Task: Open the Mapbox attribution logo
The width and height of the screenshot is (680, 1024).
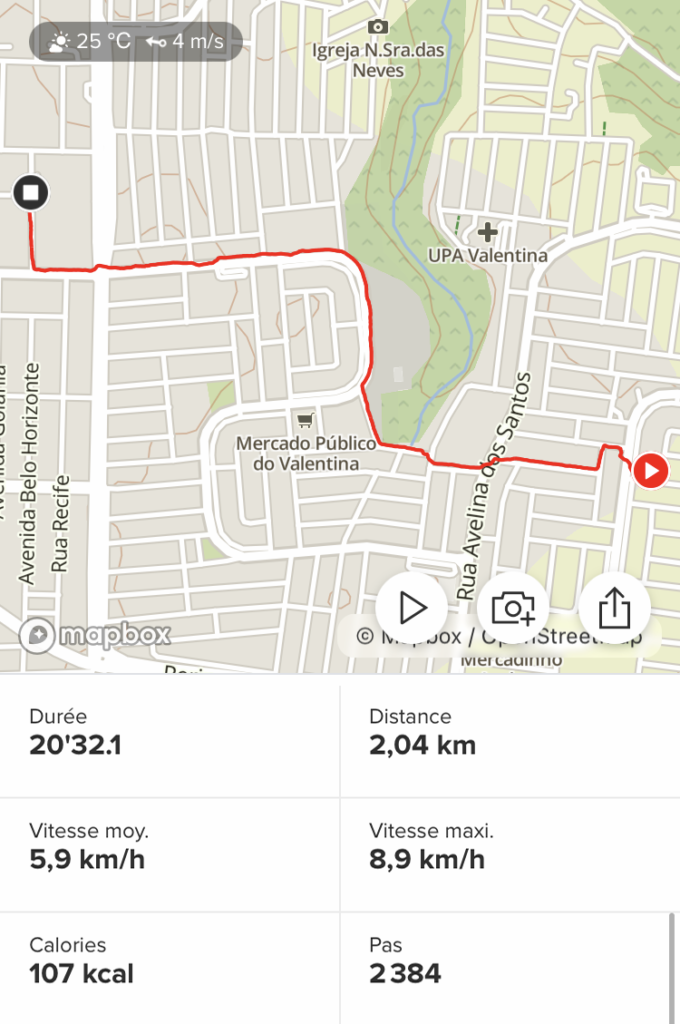Action: [96, 635]
